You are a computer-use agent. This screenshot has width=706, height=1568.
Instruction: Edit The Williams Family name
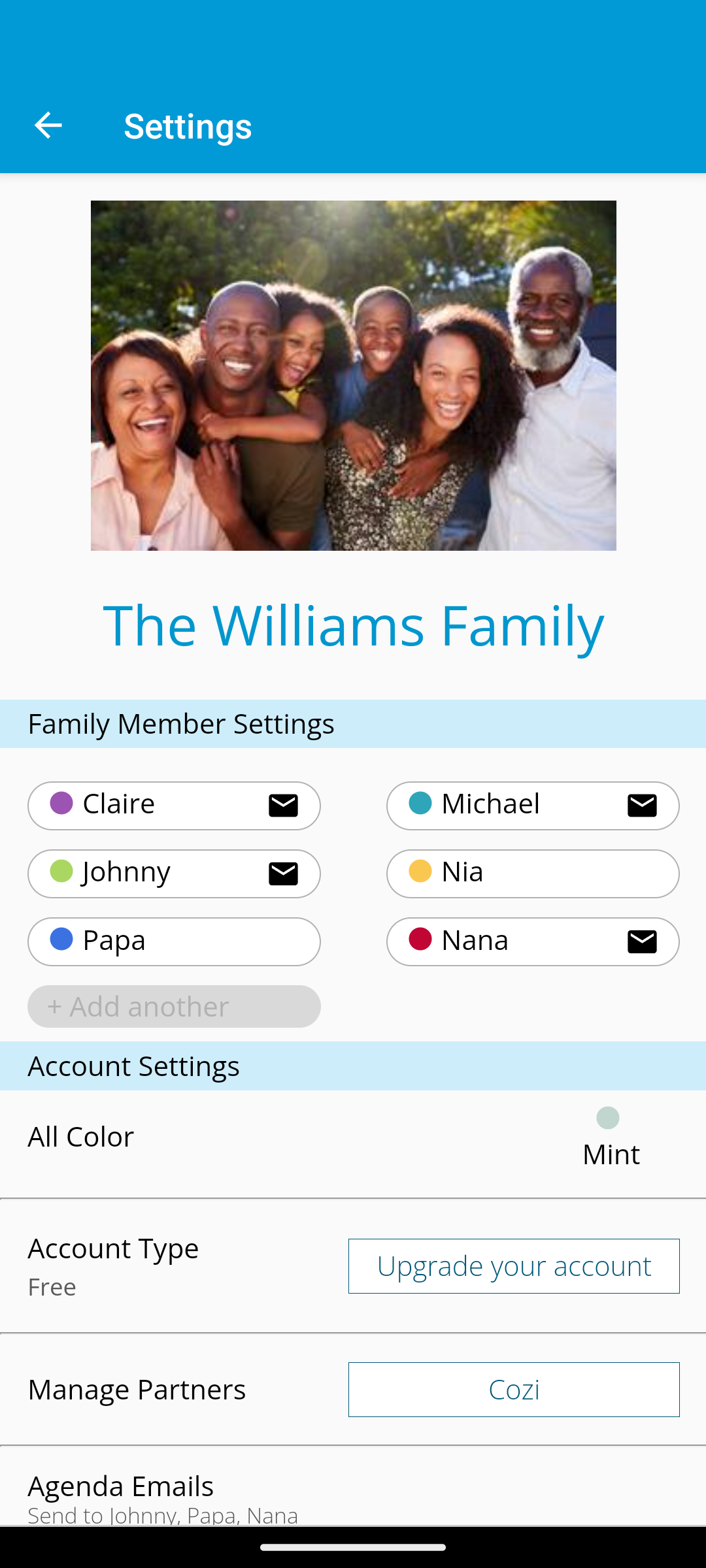pyautogui.click(x=354, y=626)
